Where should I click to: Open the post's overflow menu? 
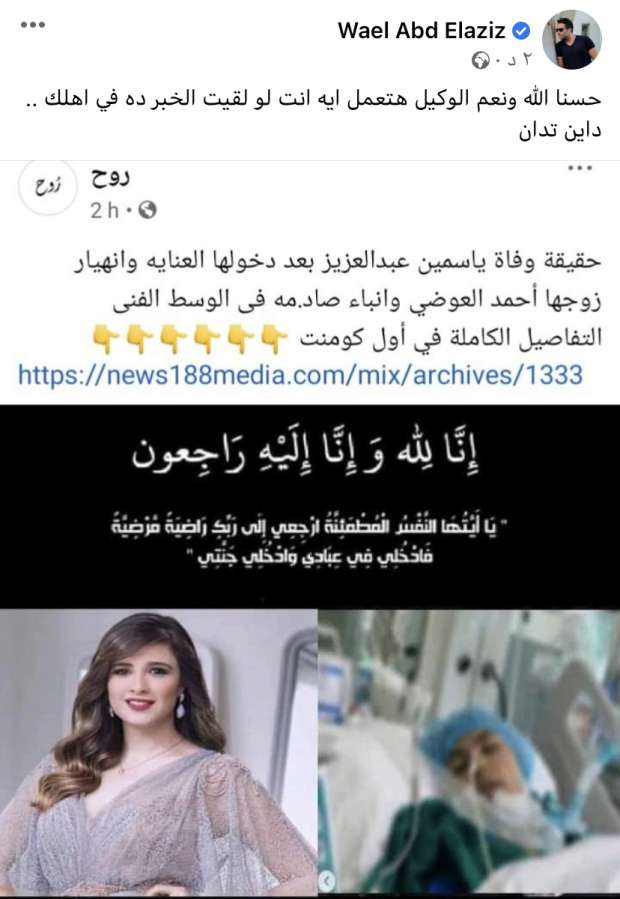click(32, 25)
